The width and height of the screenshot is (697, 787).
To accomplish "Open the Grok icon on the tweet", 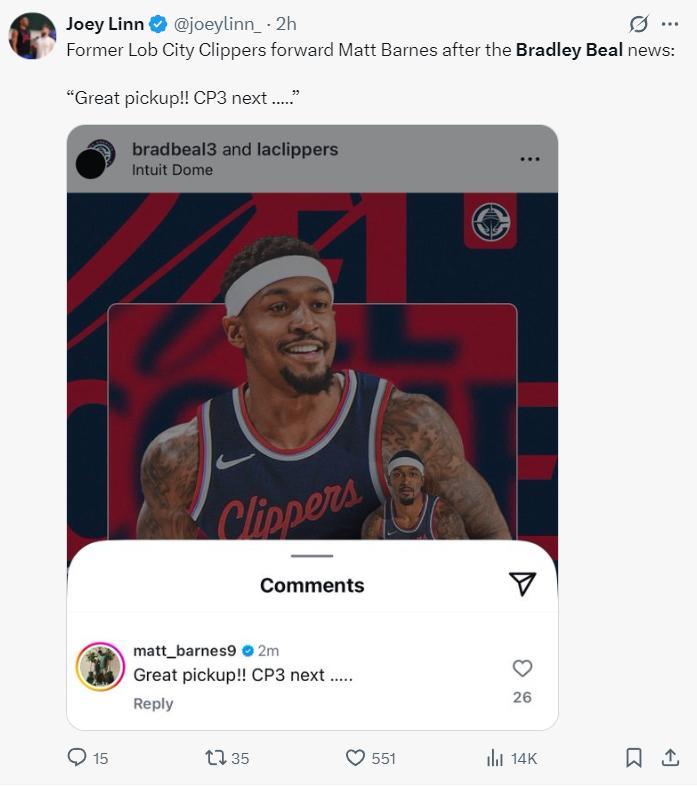I will 638,24.
